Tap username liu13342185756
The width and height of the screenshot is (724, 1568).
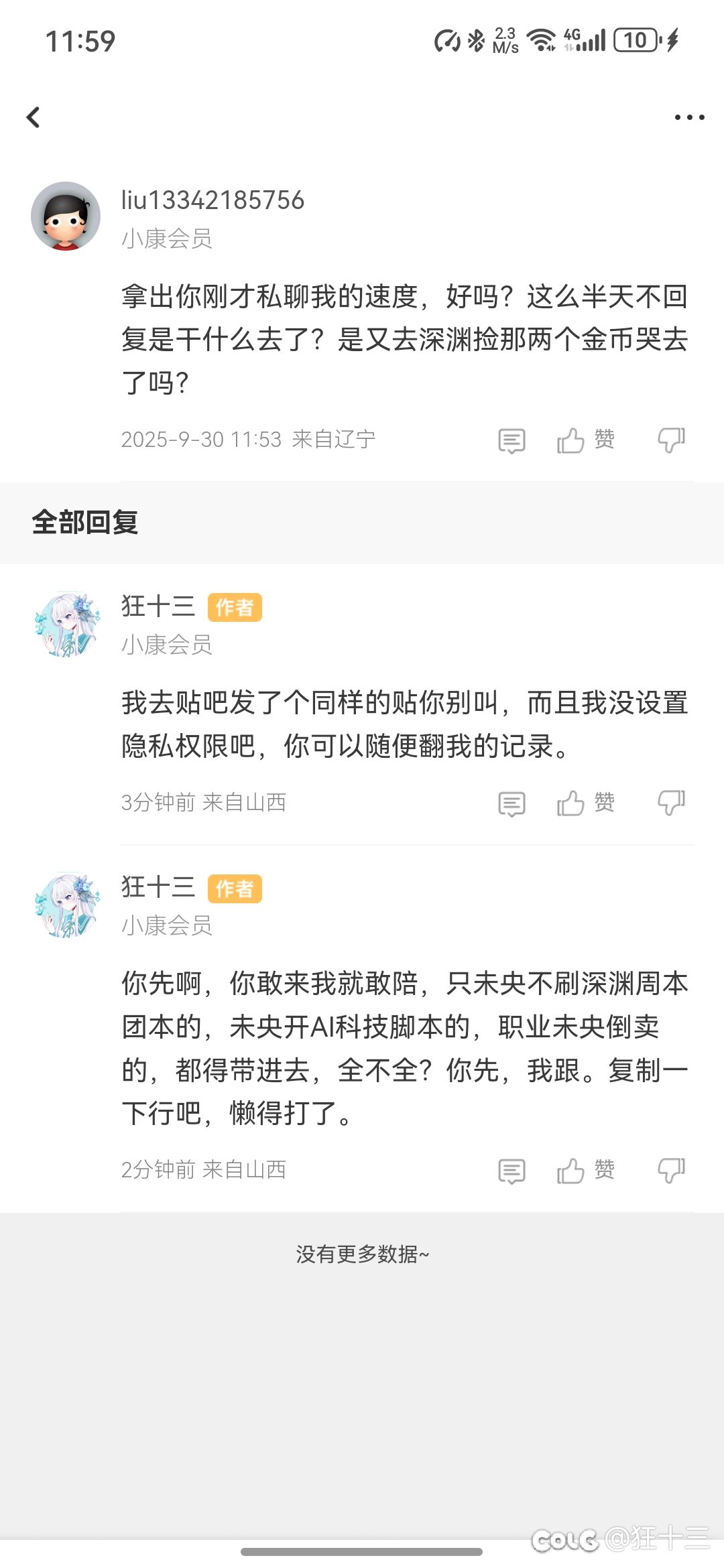tap(213, 200)
